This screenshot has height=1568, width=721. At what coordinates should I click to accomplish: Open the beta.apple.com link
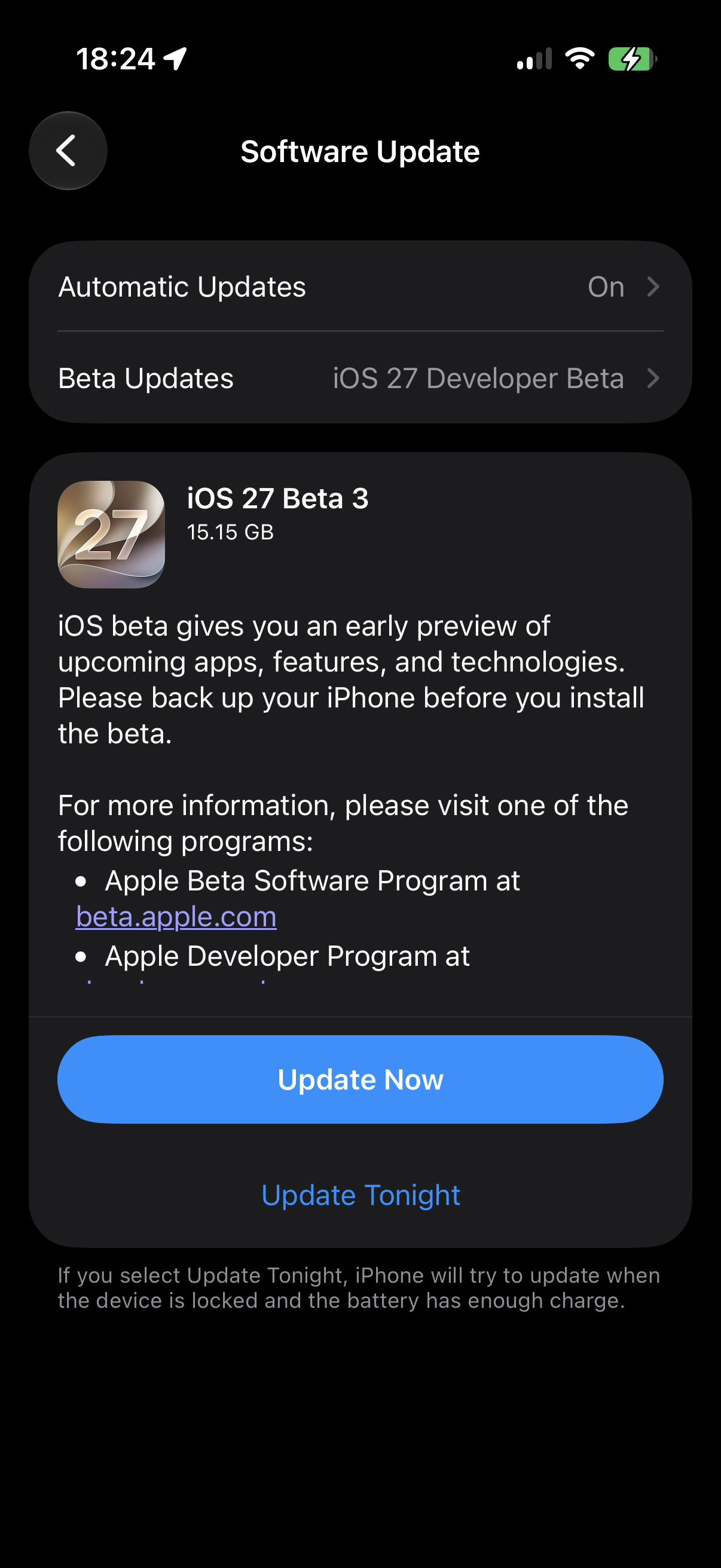[176, 917]
